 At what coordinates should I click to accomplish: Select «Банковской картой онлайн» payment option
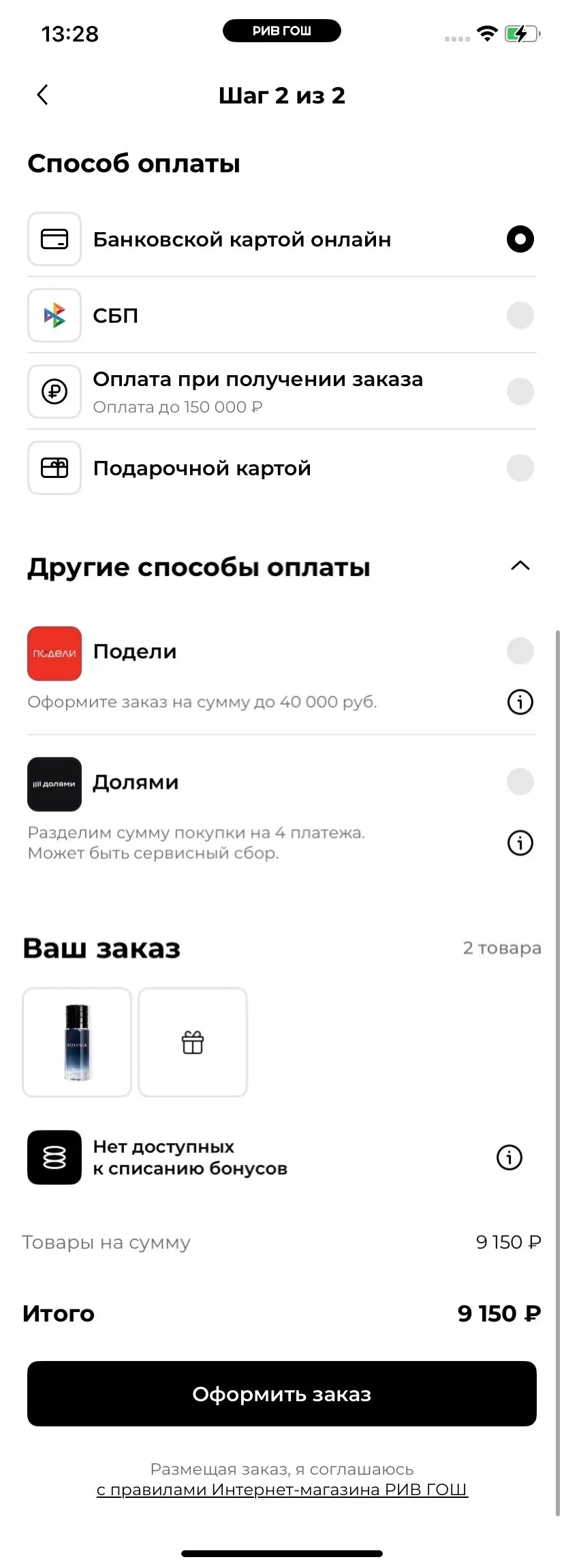coord(520,239)
